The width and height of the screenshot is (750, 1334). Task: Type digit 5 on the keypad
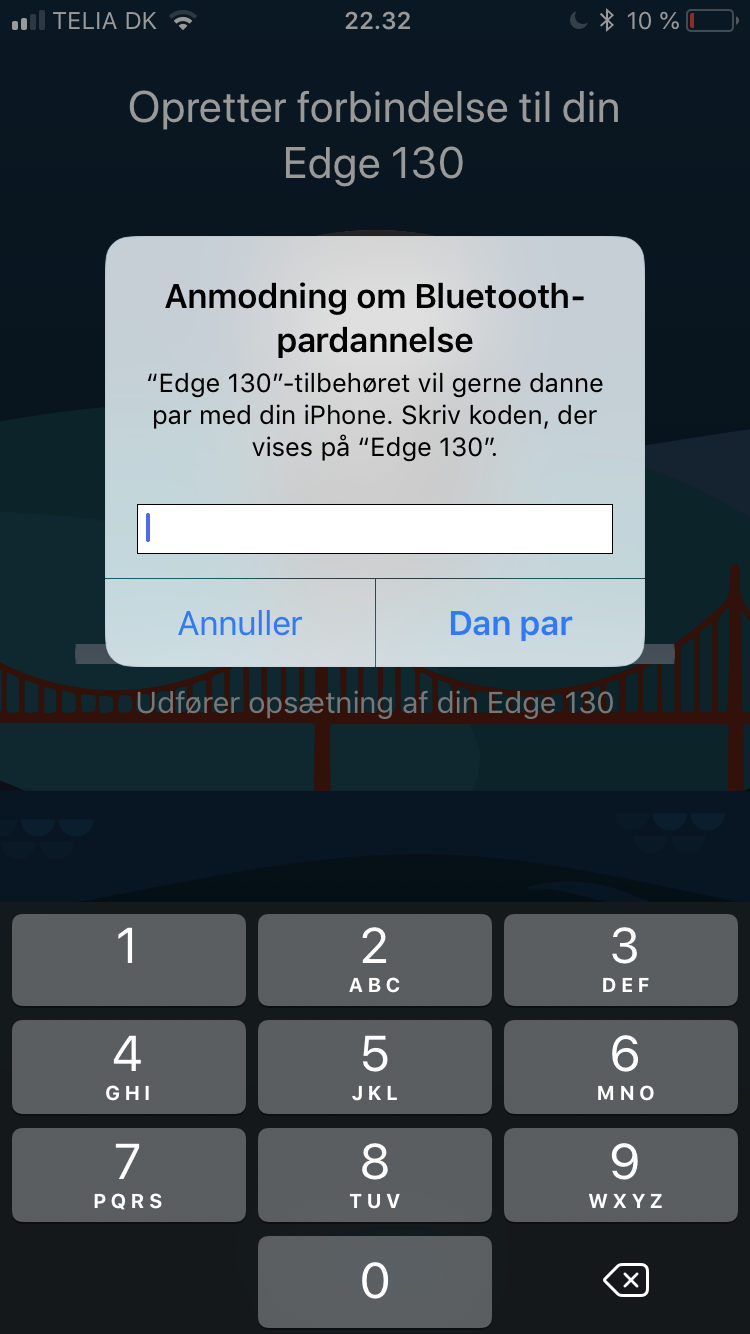375,1067
